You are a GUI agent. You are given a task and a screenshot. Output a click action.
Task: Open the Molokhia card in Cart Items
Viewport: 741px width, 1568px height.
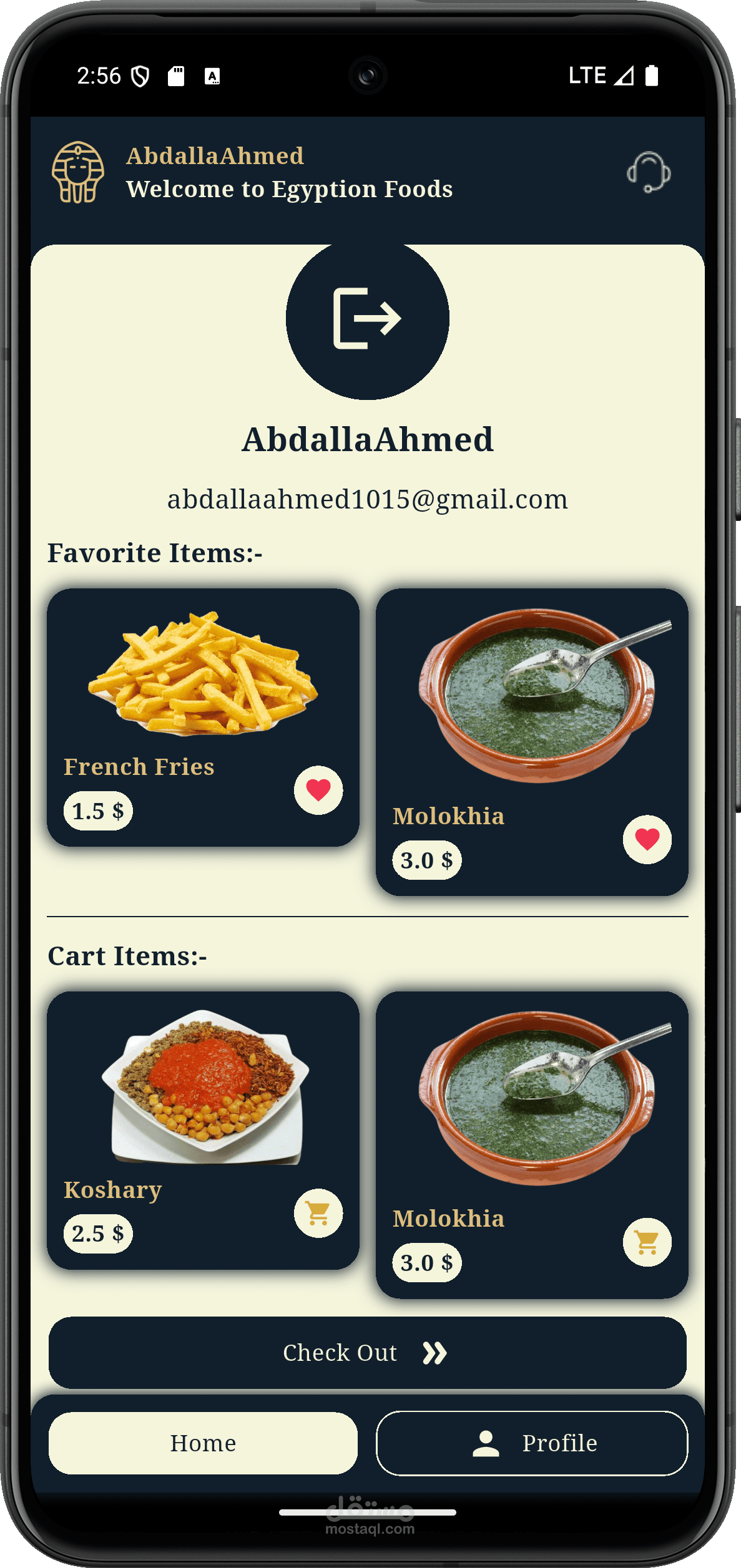point(532,1145)
